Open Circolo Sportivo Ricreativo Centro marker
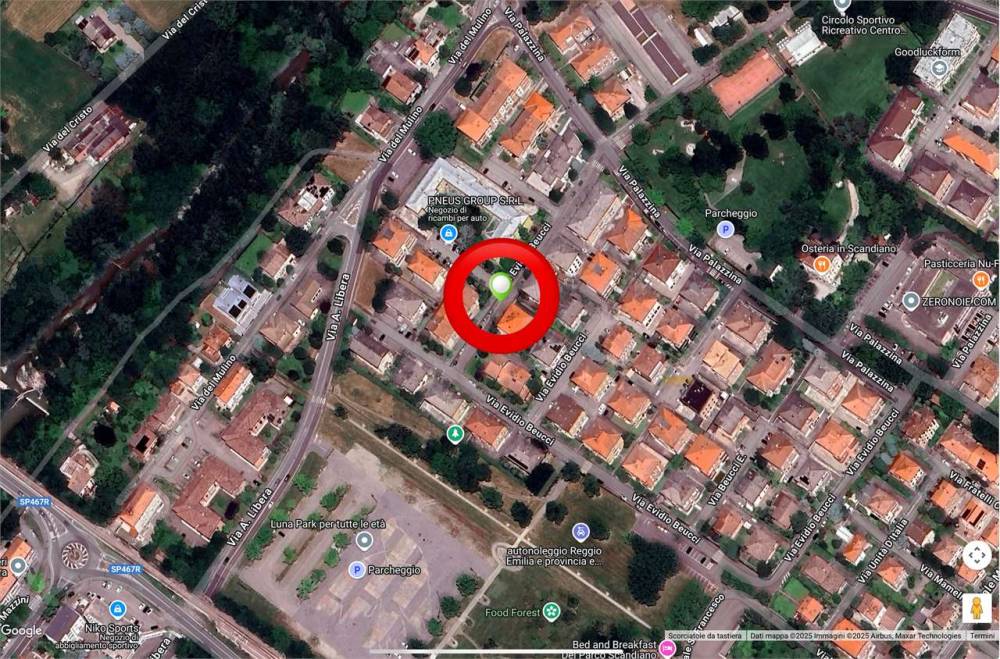This screenshot has height=659, width=1000. click(x=842, y=4)
